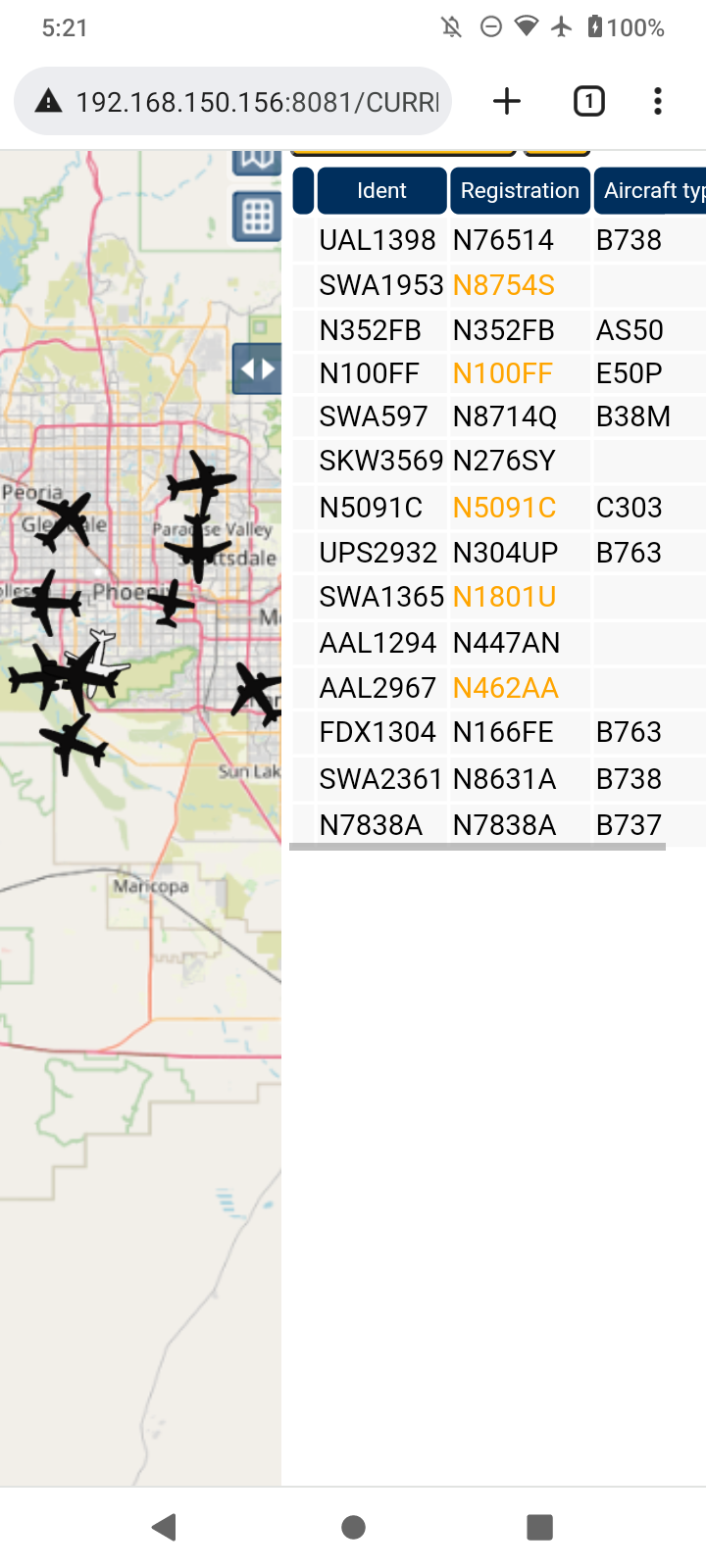Select the white highlighted aircraft on the map
706x1568 pixels.
pyautogui.click(x=98, y=662)
